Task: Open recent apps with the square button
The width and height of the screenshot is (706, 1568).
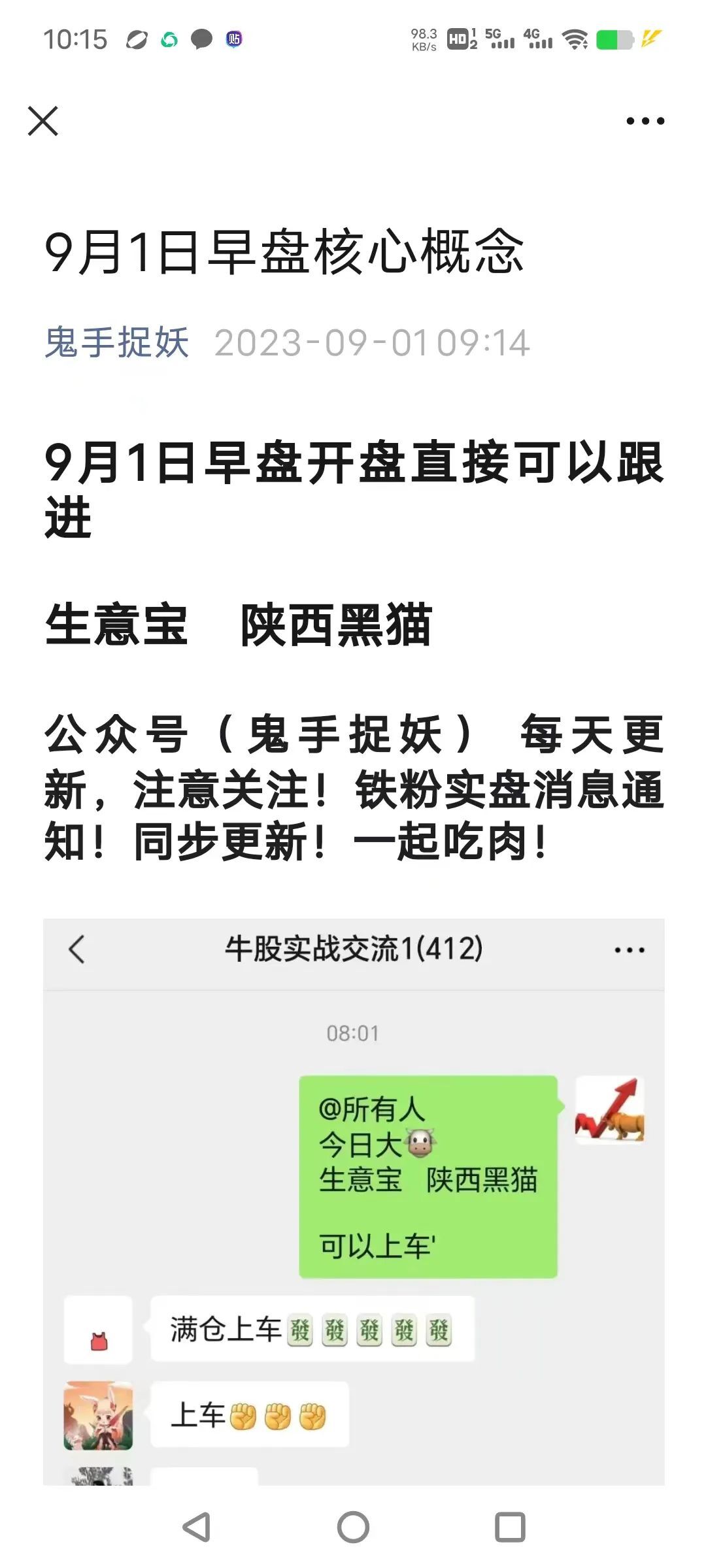Action: click(510, 1527)
